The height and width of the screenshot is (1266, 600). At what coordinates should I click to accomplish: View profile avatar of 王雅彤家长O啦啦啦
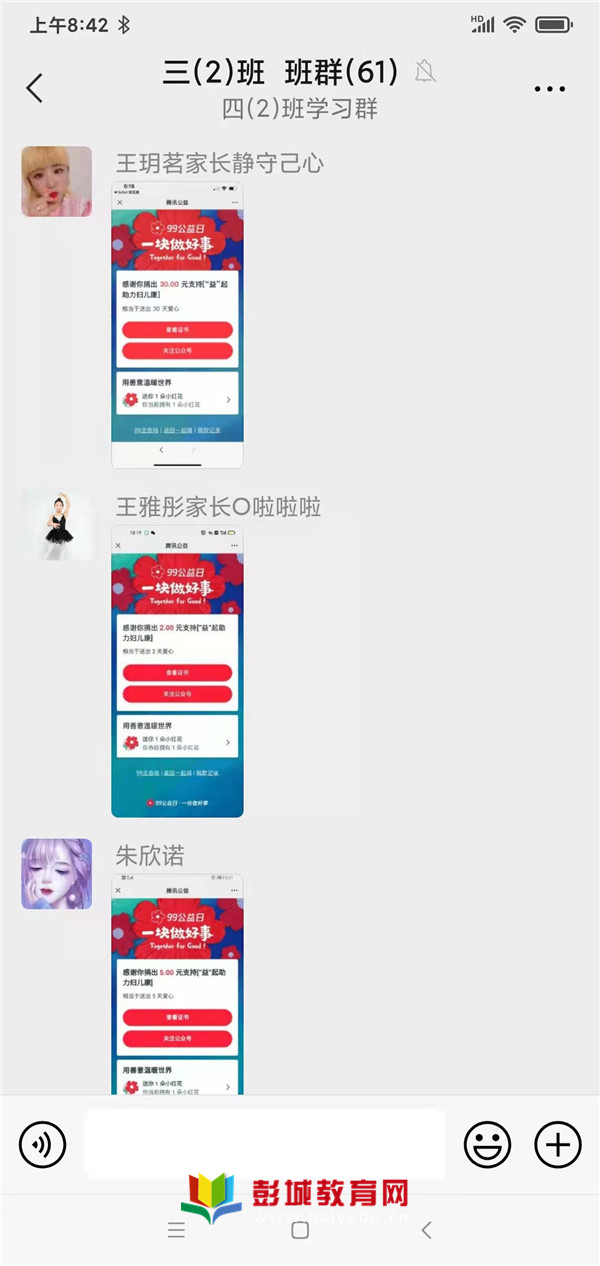57,526
